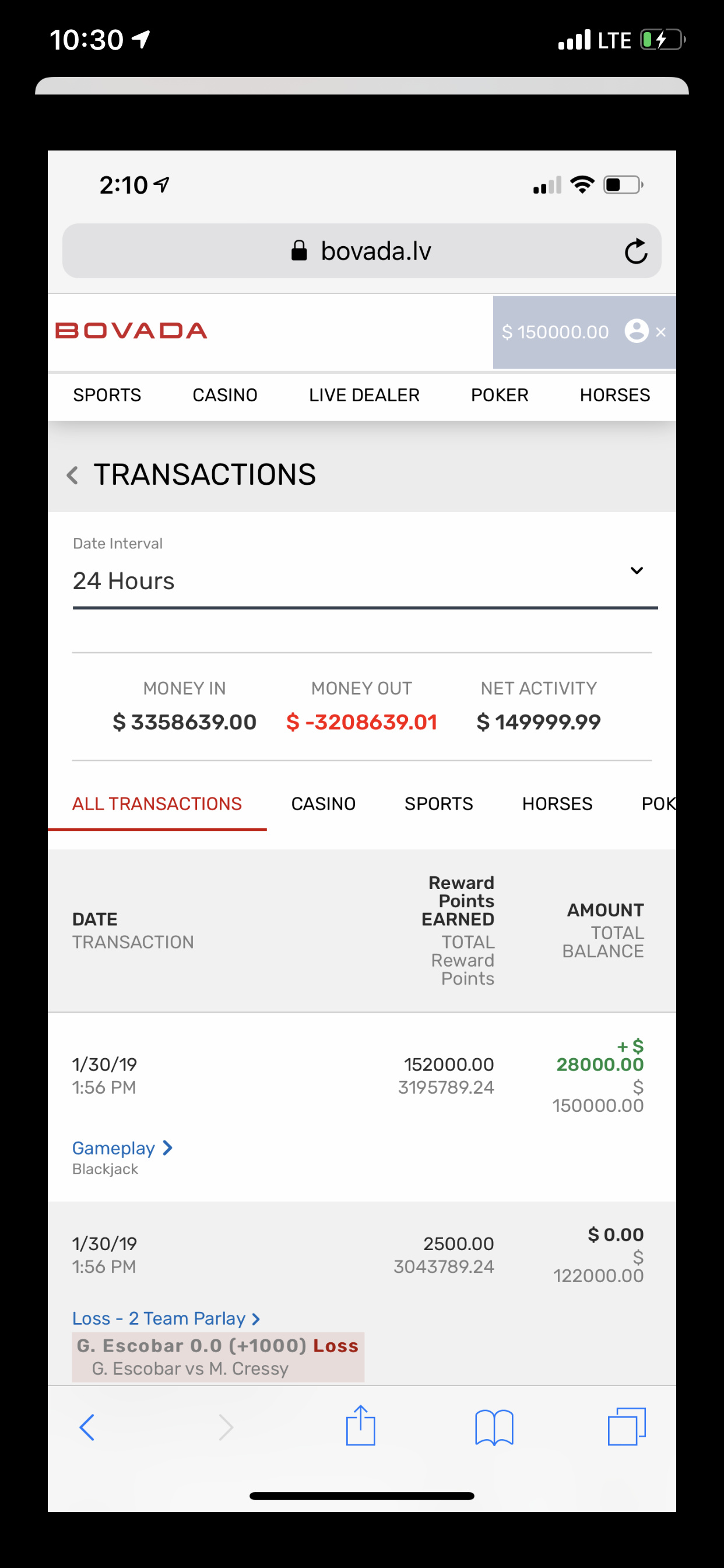Open the Gameplay Blackjack transaction details
The image size is (724, 1568).
[122, 1148]
